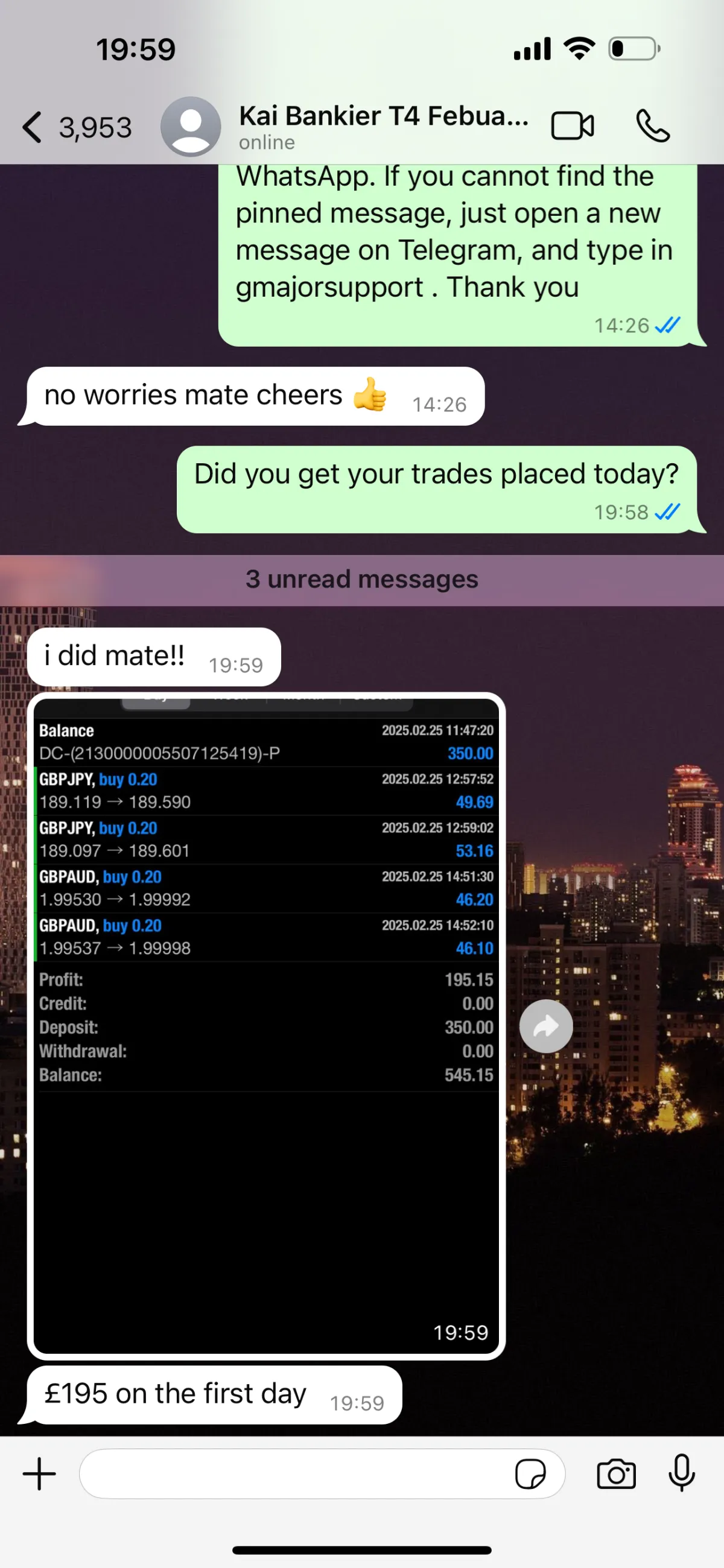This screenshot has width=724, height=1568.
Task: Open the sticker picker
Action: coord(530,1474)
